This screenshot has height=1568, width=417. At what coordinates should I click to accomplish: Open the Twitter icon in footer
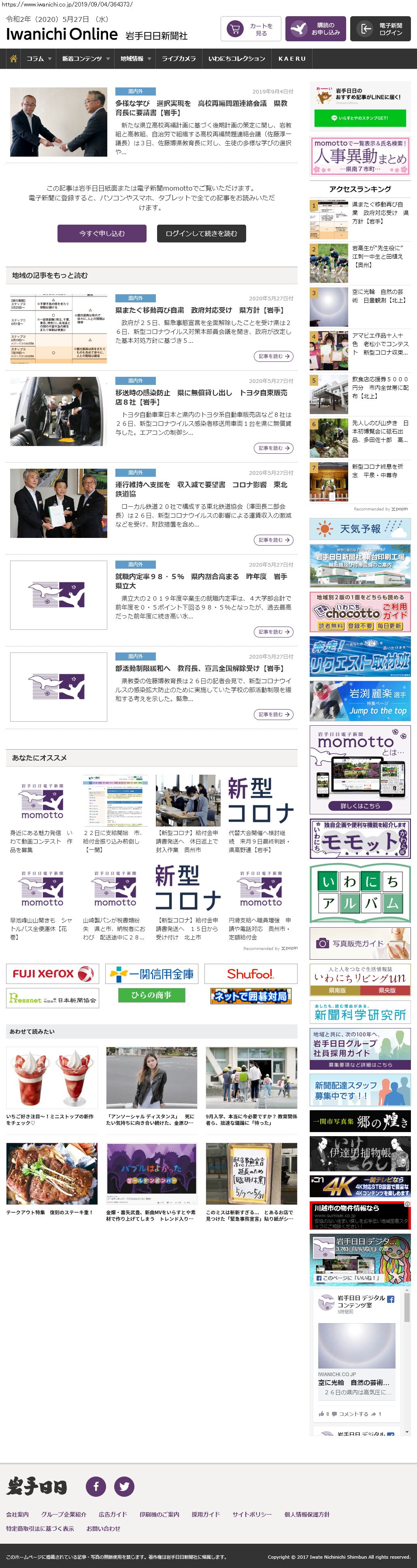coord(124,1486)
